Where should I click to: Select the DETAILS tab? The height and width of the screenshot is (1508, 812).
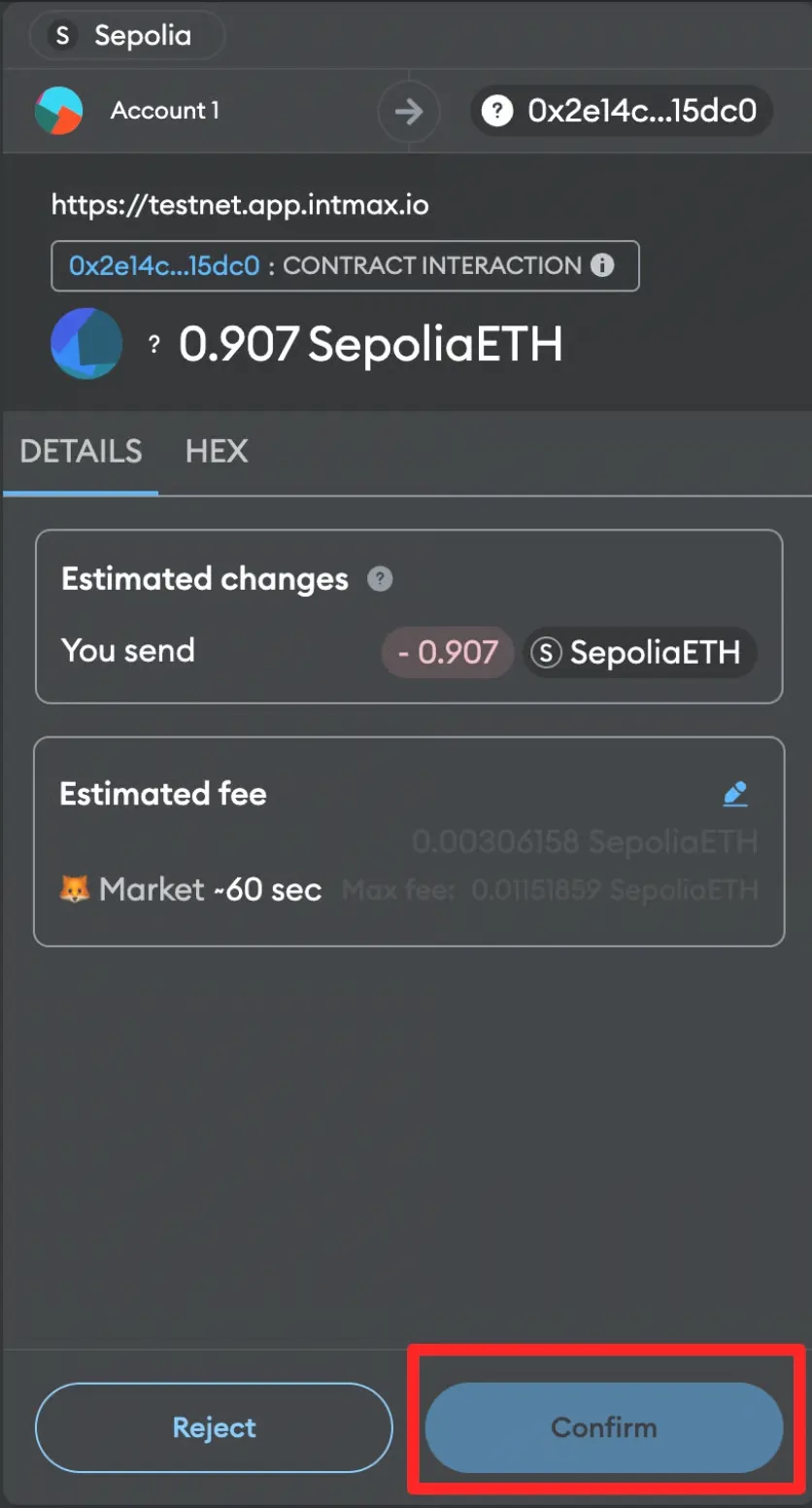(81, 451)
